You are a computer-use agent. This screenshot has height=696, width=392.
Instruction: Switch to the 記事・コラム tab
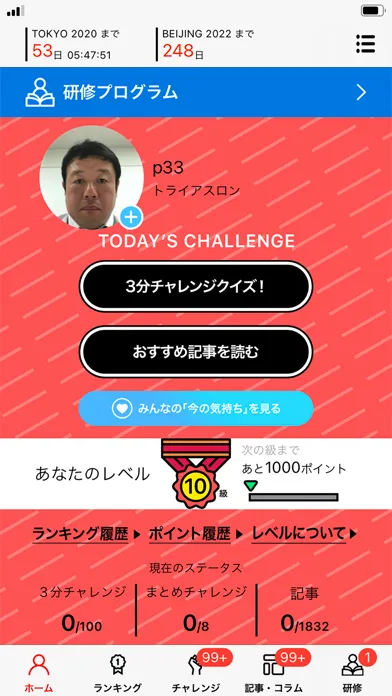273,672
